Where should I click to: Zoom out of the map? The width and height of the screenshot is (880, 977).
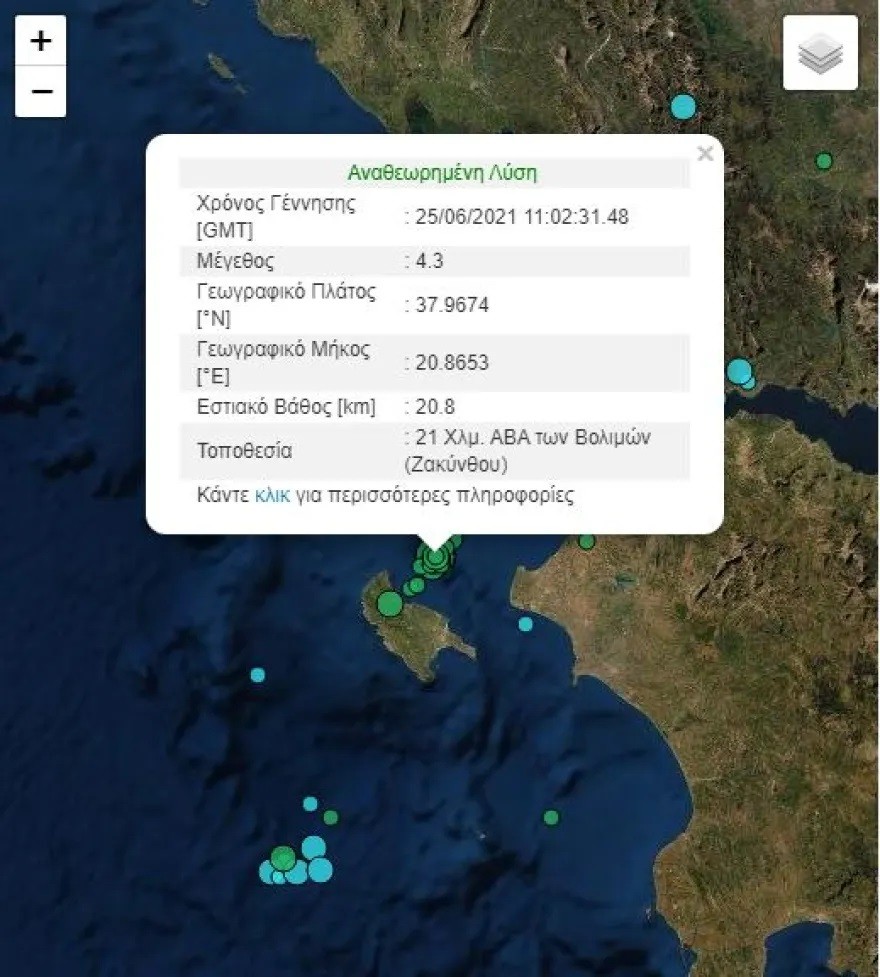[41, 92]
